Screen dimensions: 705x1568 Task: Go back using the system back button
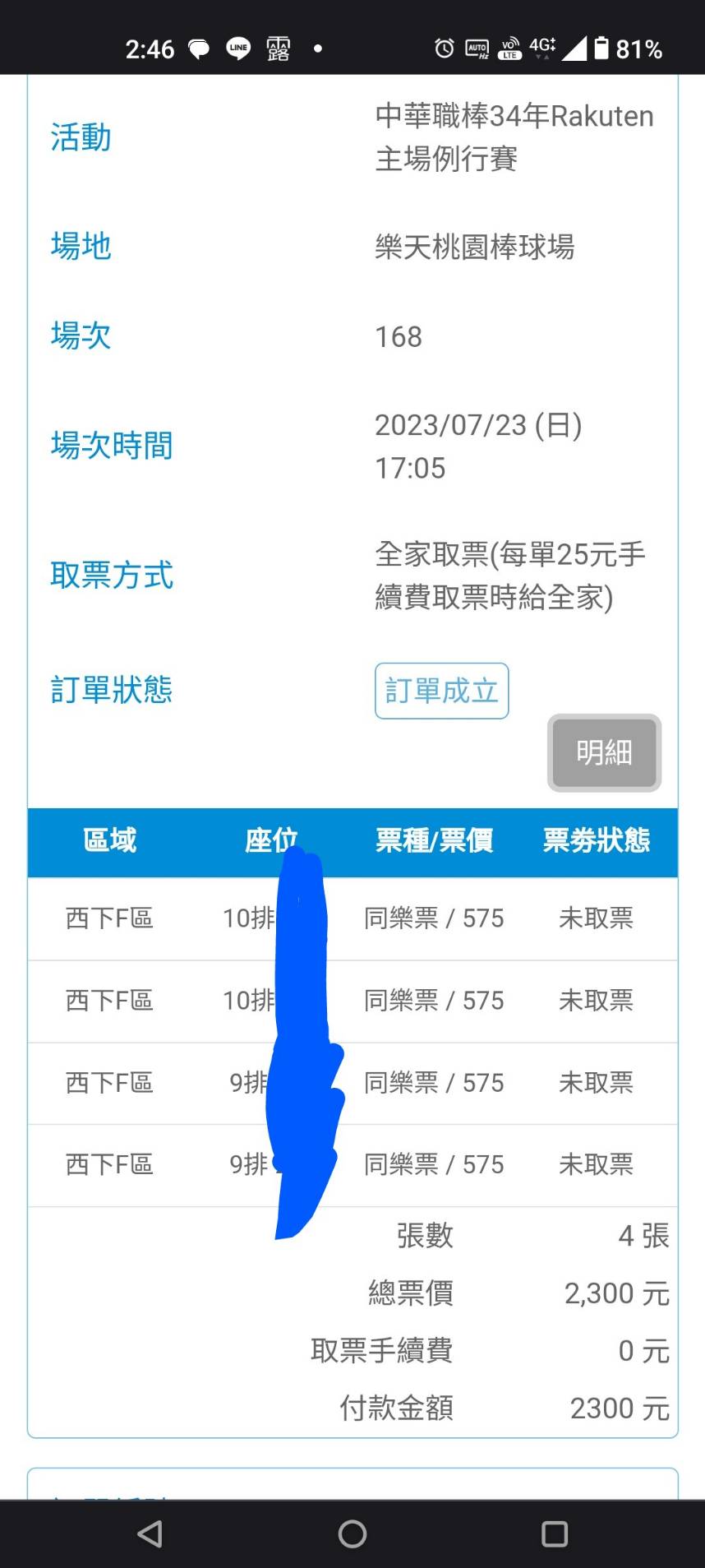[150, 1533]
